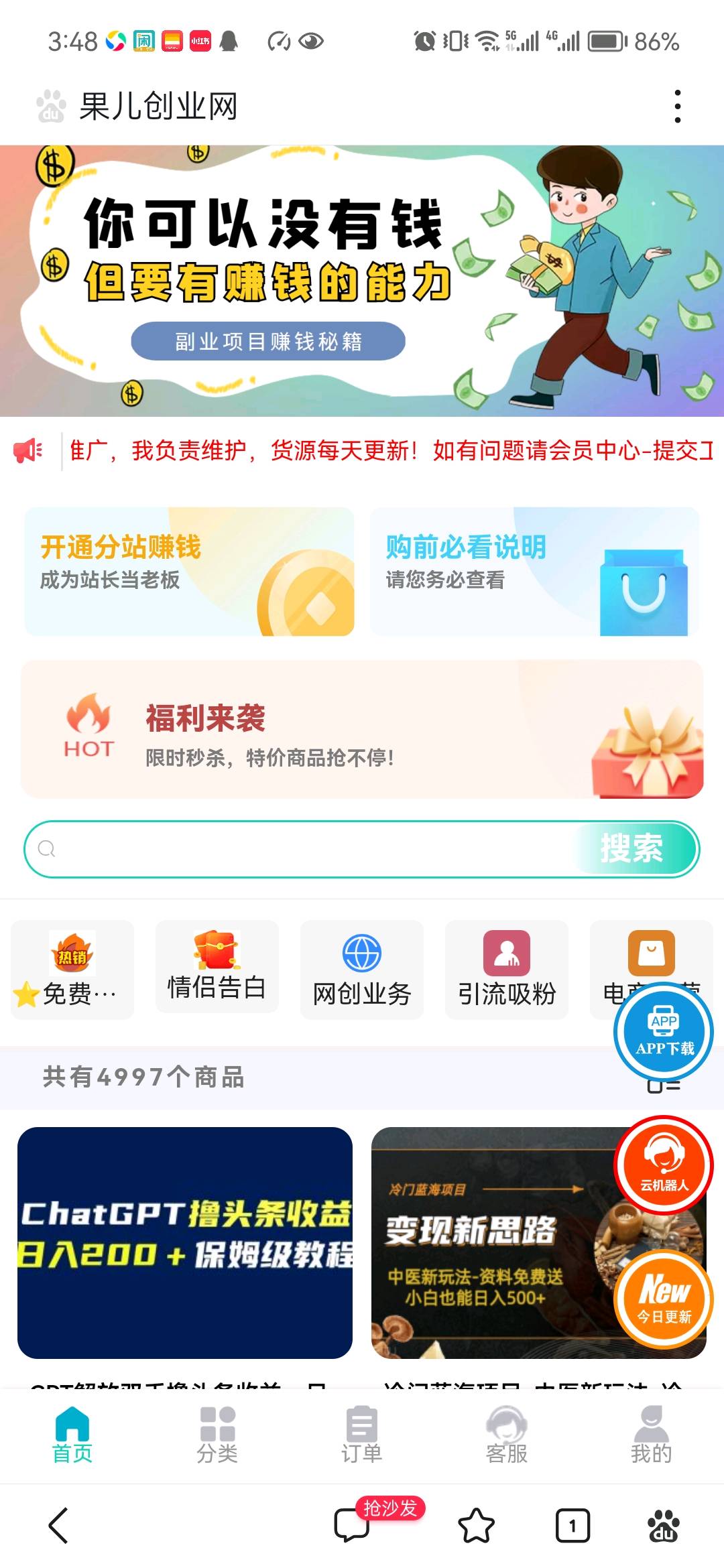Image resolution: width=724 pixels, height=1568 pixels.
Task: Select the 免费 hot-sale category
Action: 72,970
